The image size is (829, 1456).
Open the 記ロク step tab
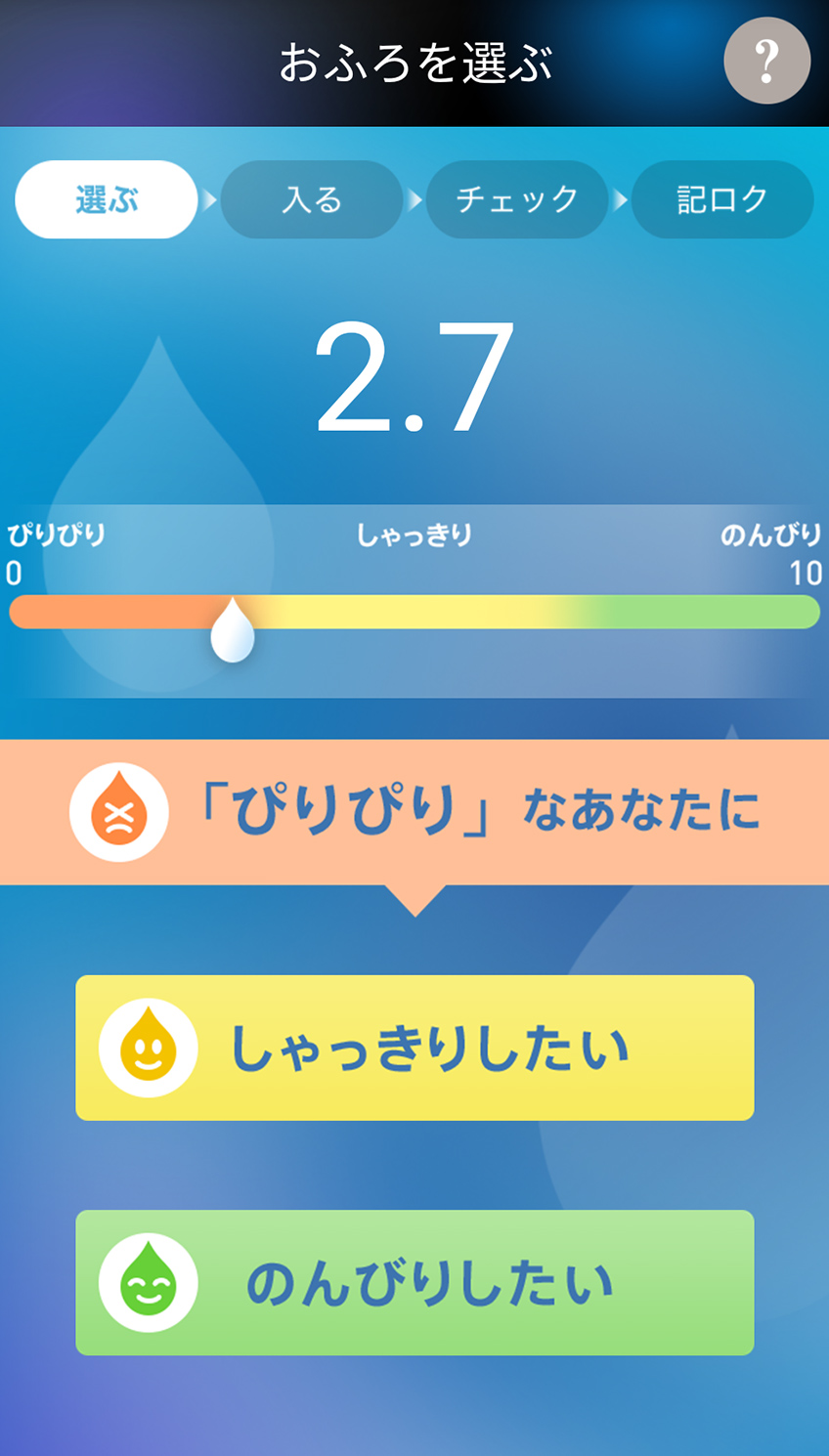coord(722,199)
